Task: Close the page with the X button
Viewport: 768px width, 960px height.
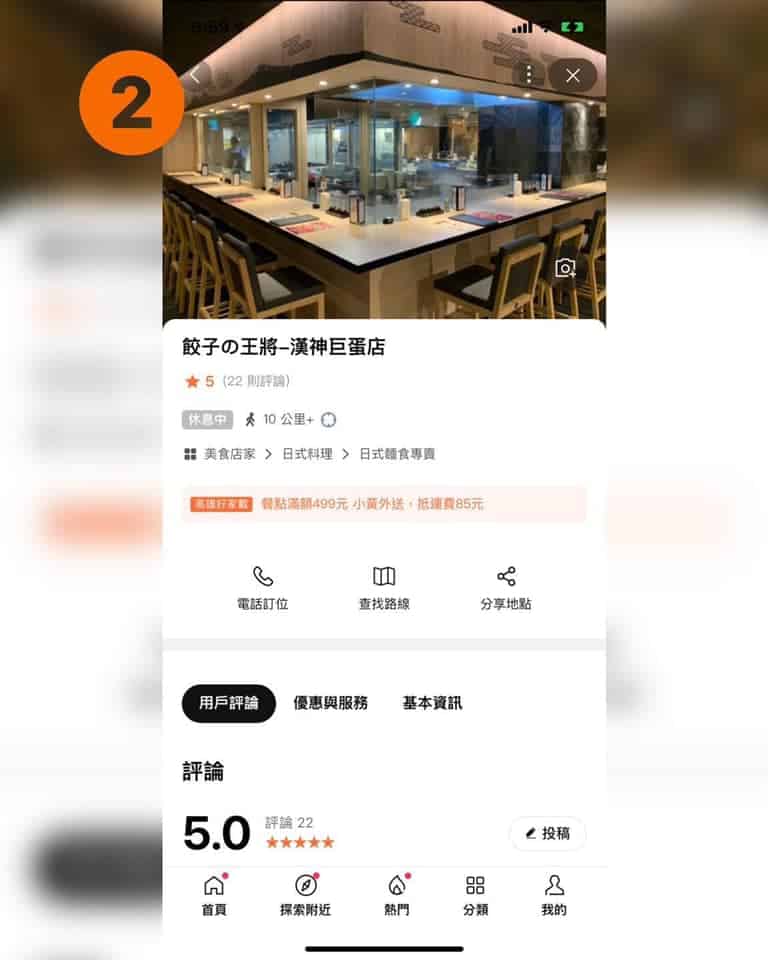Action: click(572, 76)
